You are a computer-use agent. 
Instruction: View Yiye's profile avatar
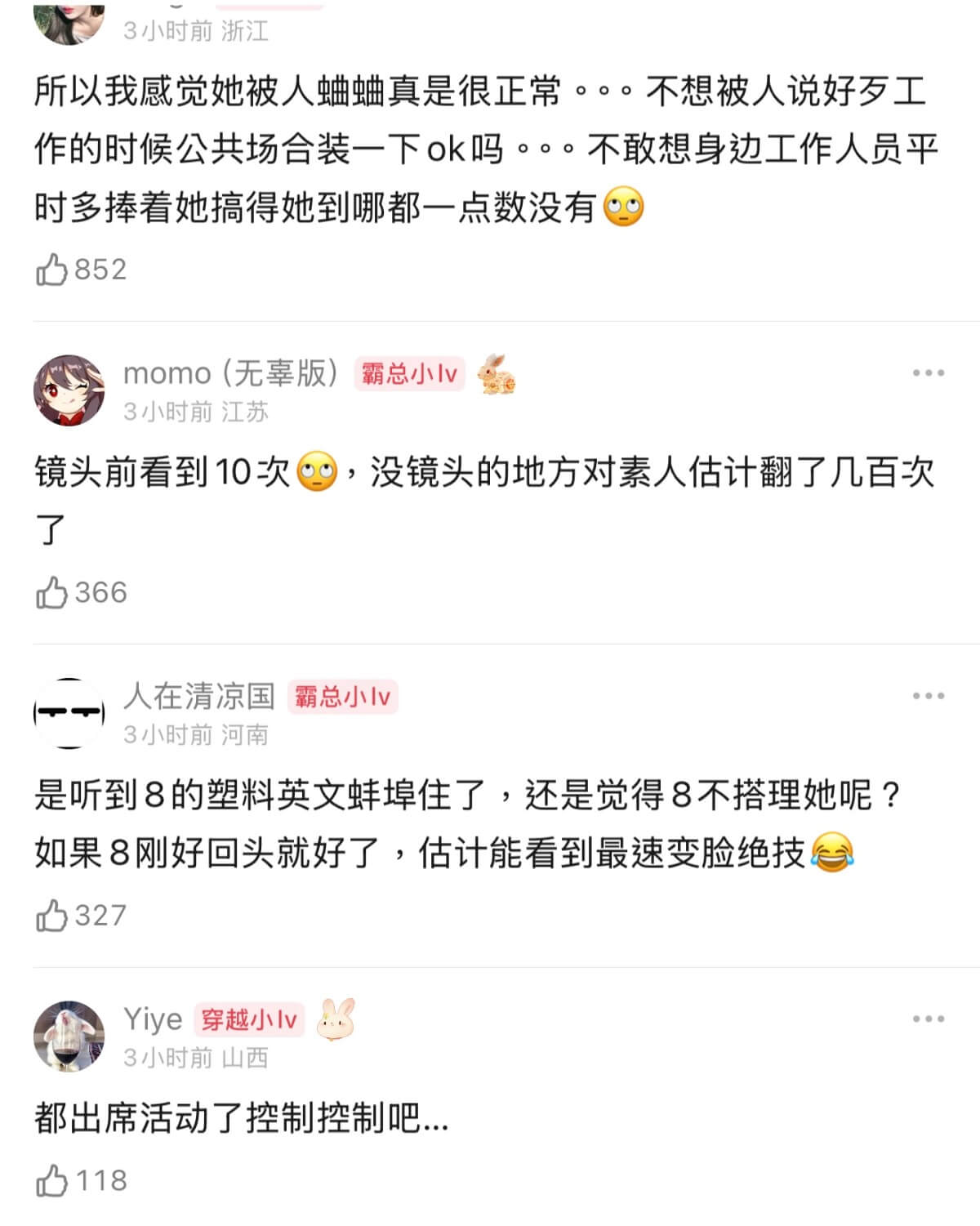coord(69,1036)
